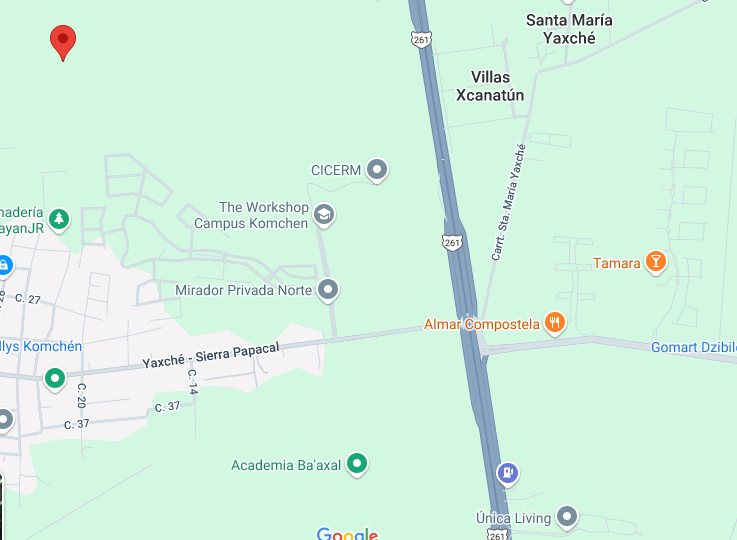
Task: Open the Única Living place marker
Action: (x=567, y=517)
